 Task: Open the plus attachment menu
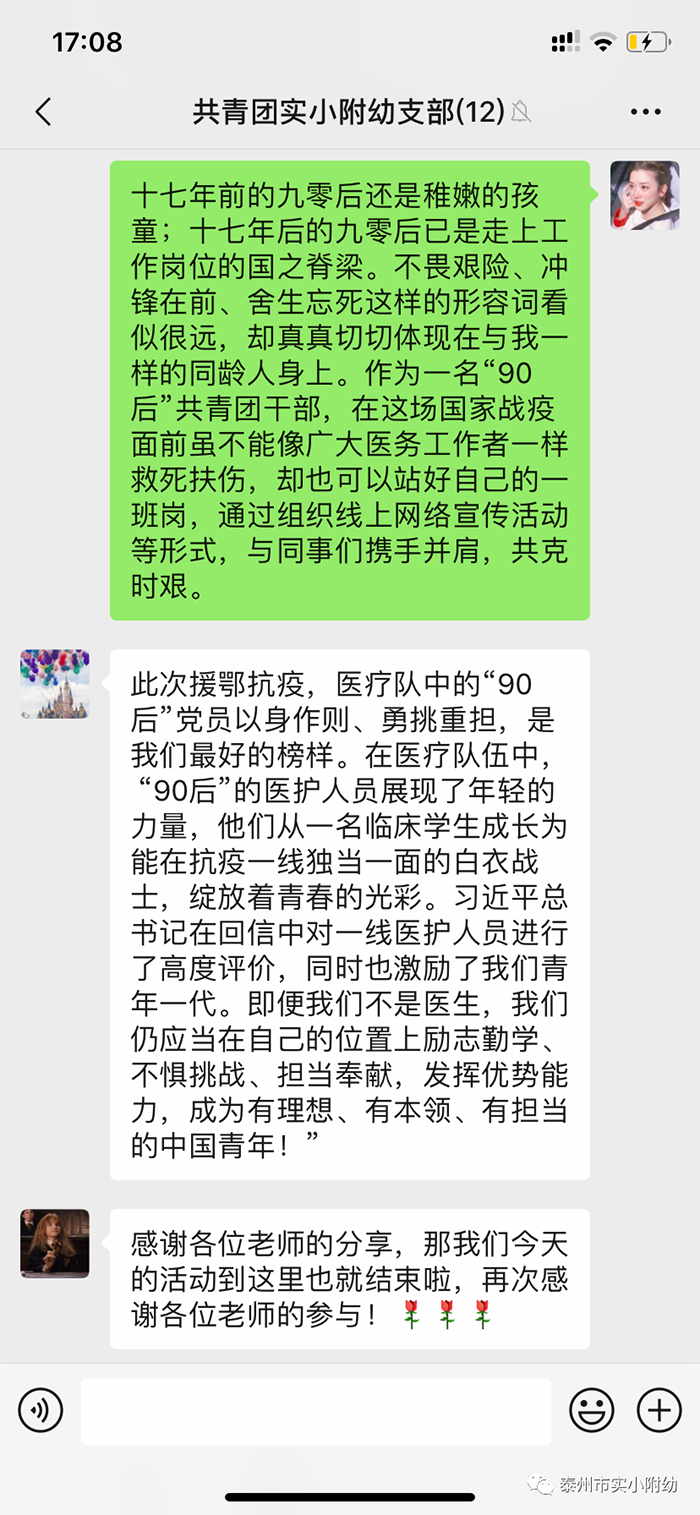659,1411
